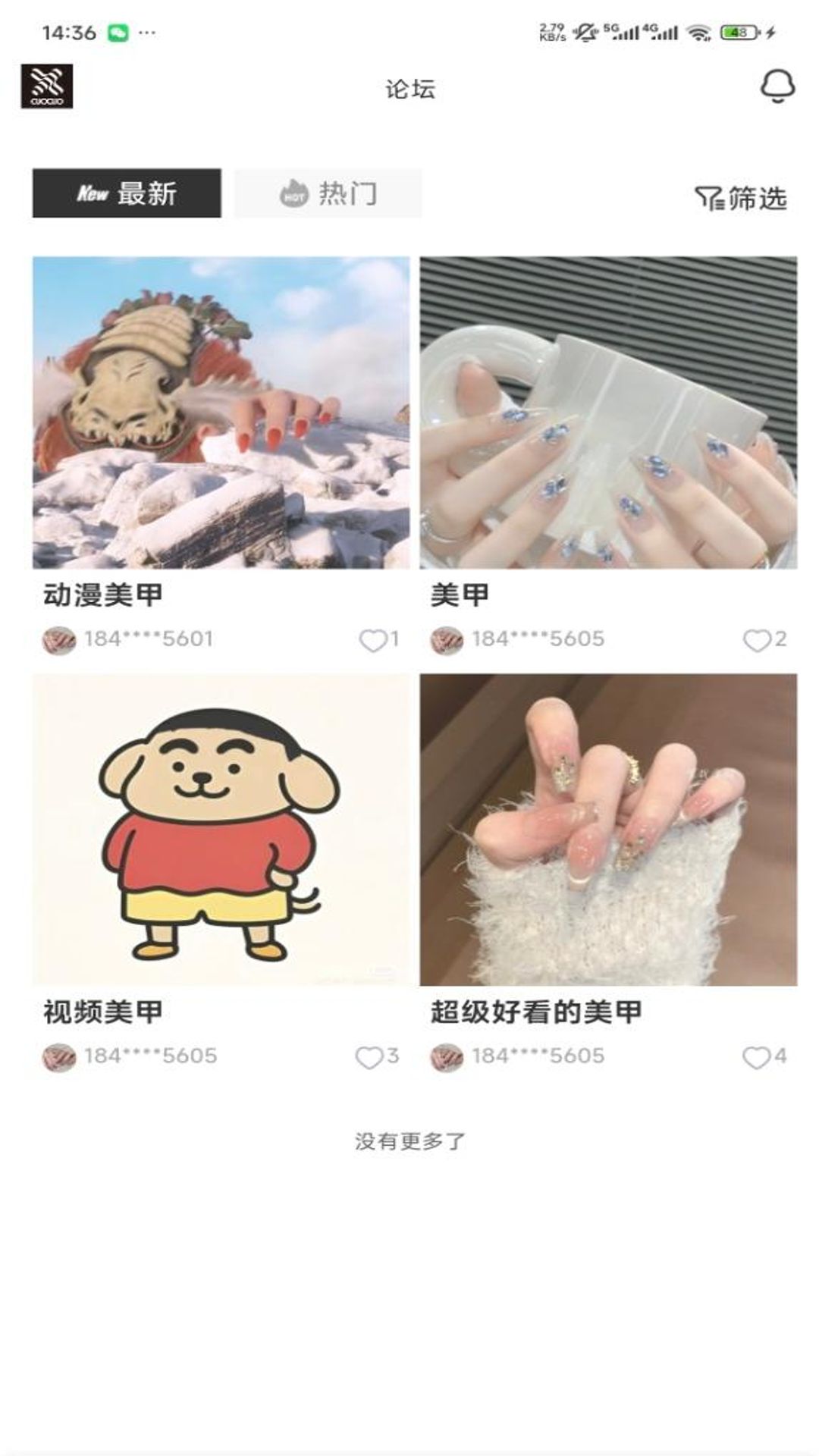
Task: Like the 视频美甲 post
Action: (x=369, y=1058)
